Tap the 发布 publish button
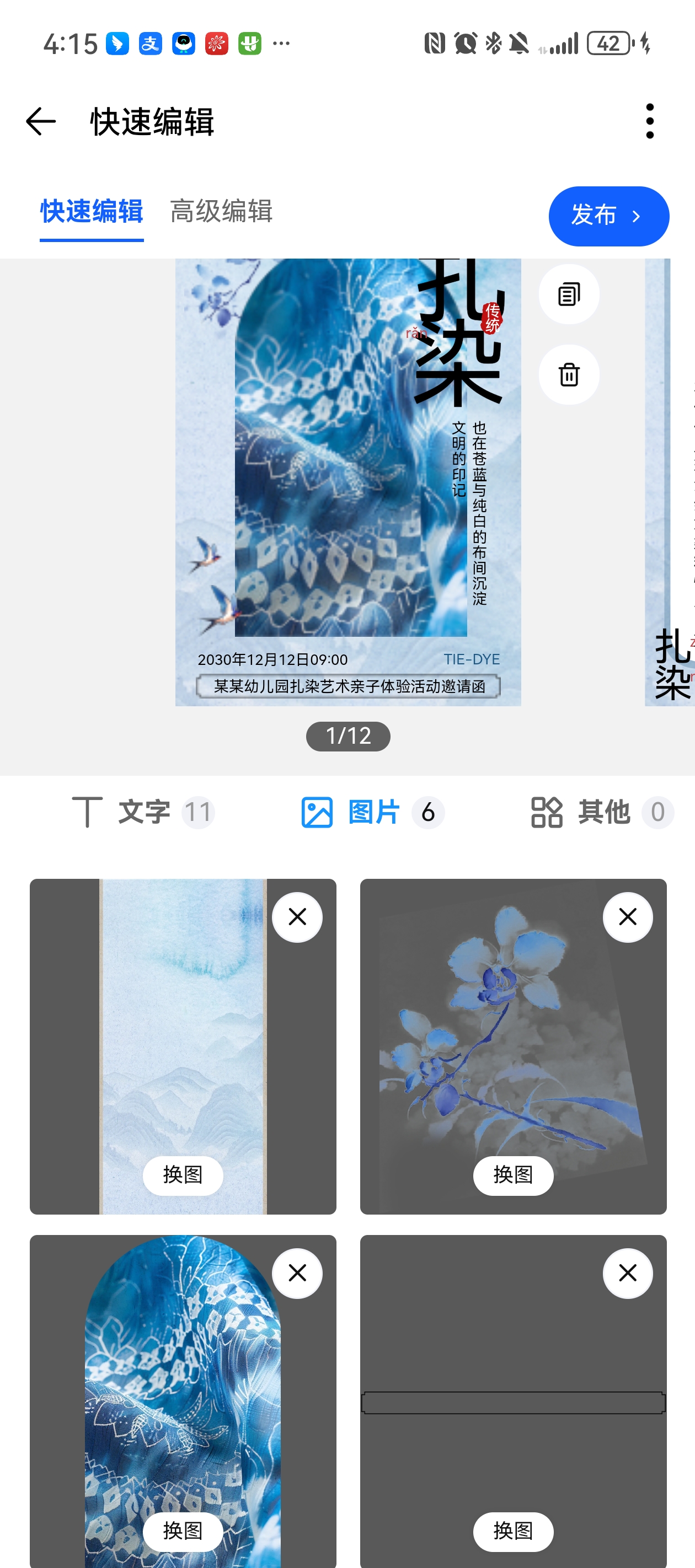 608,216
